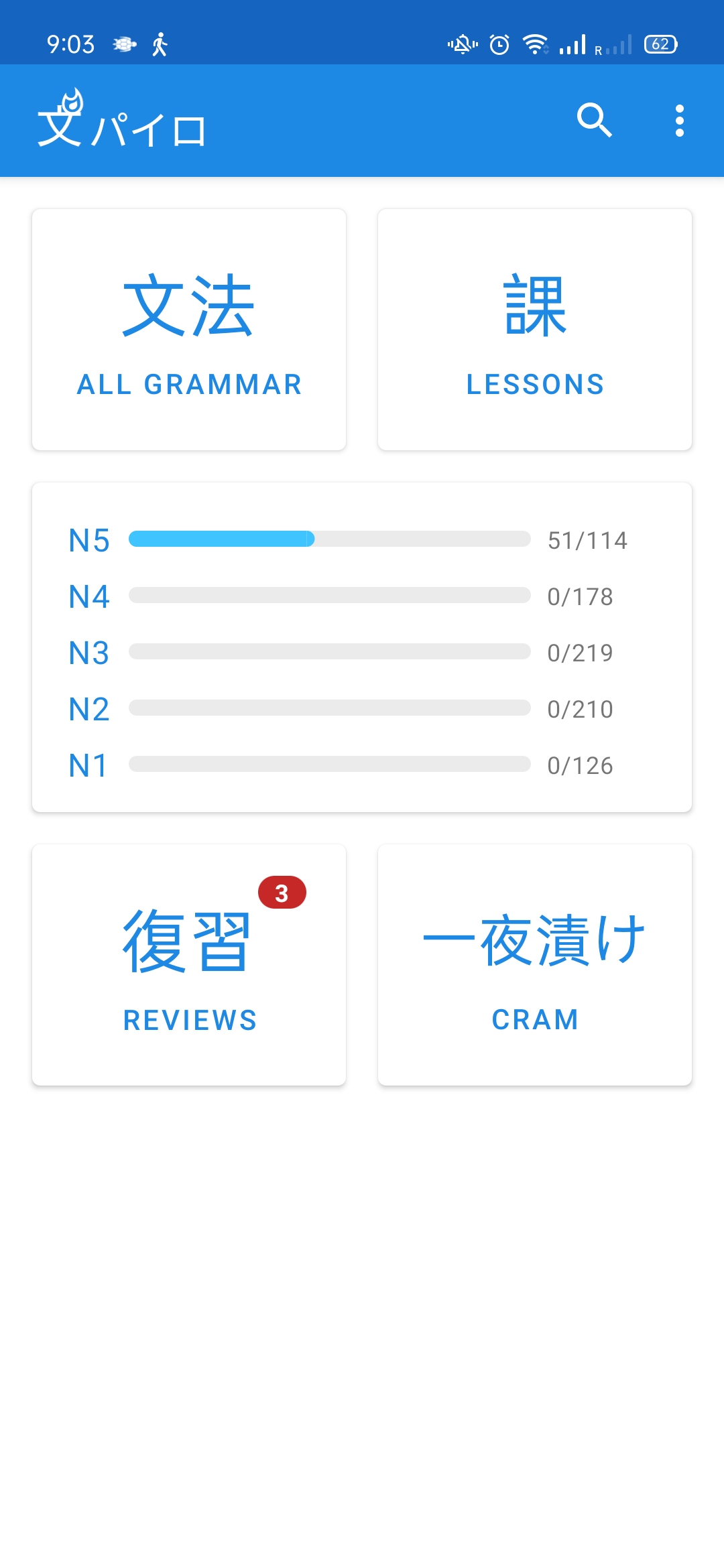Open the search icon in the app bar
This screenshot has height=1568, width=724.
tap(594, 121)
